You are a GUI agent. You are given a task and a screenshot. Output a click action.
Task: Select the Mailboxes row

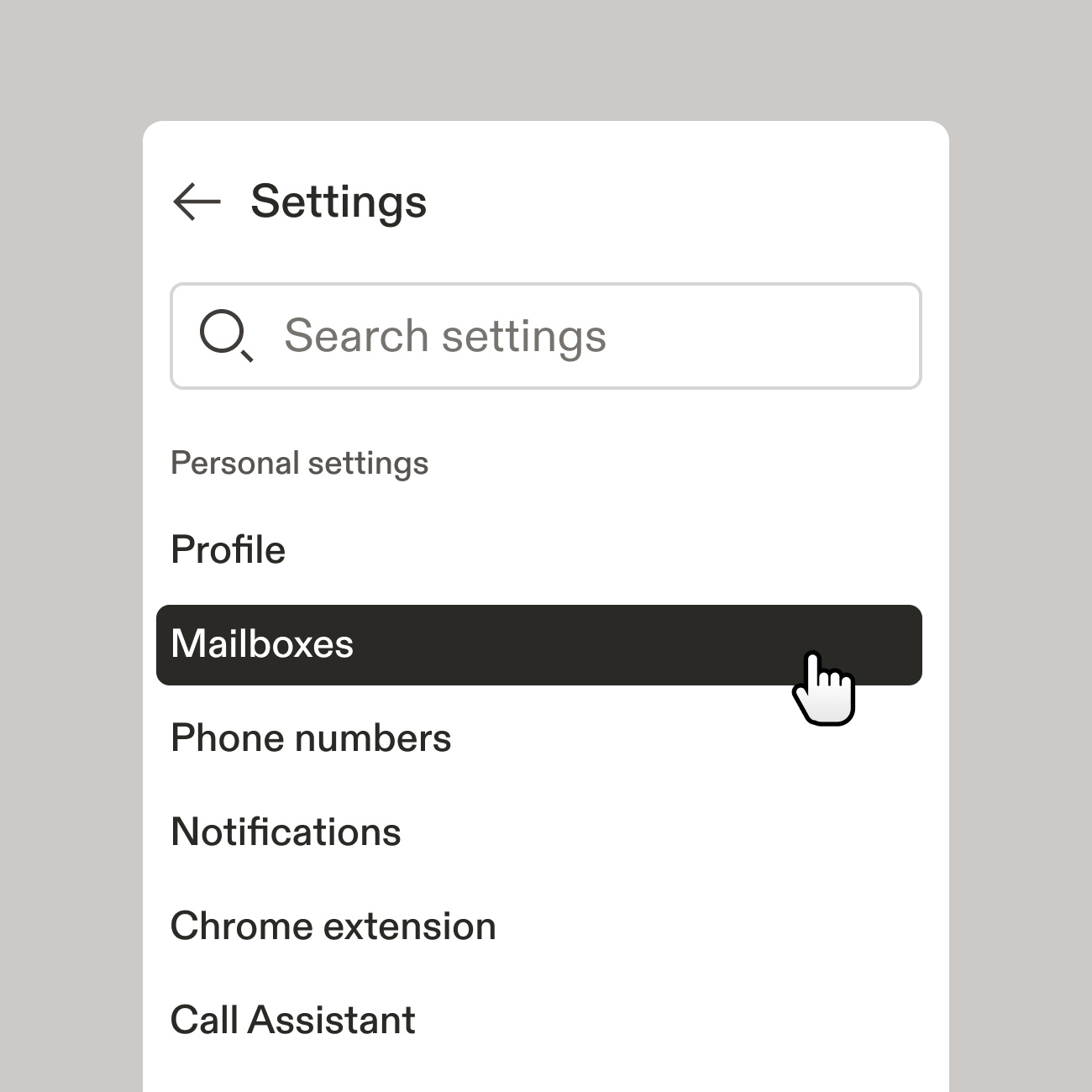point(538,644)
